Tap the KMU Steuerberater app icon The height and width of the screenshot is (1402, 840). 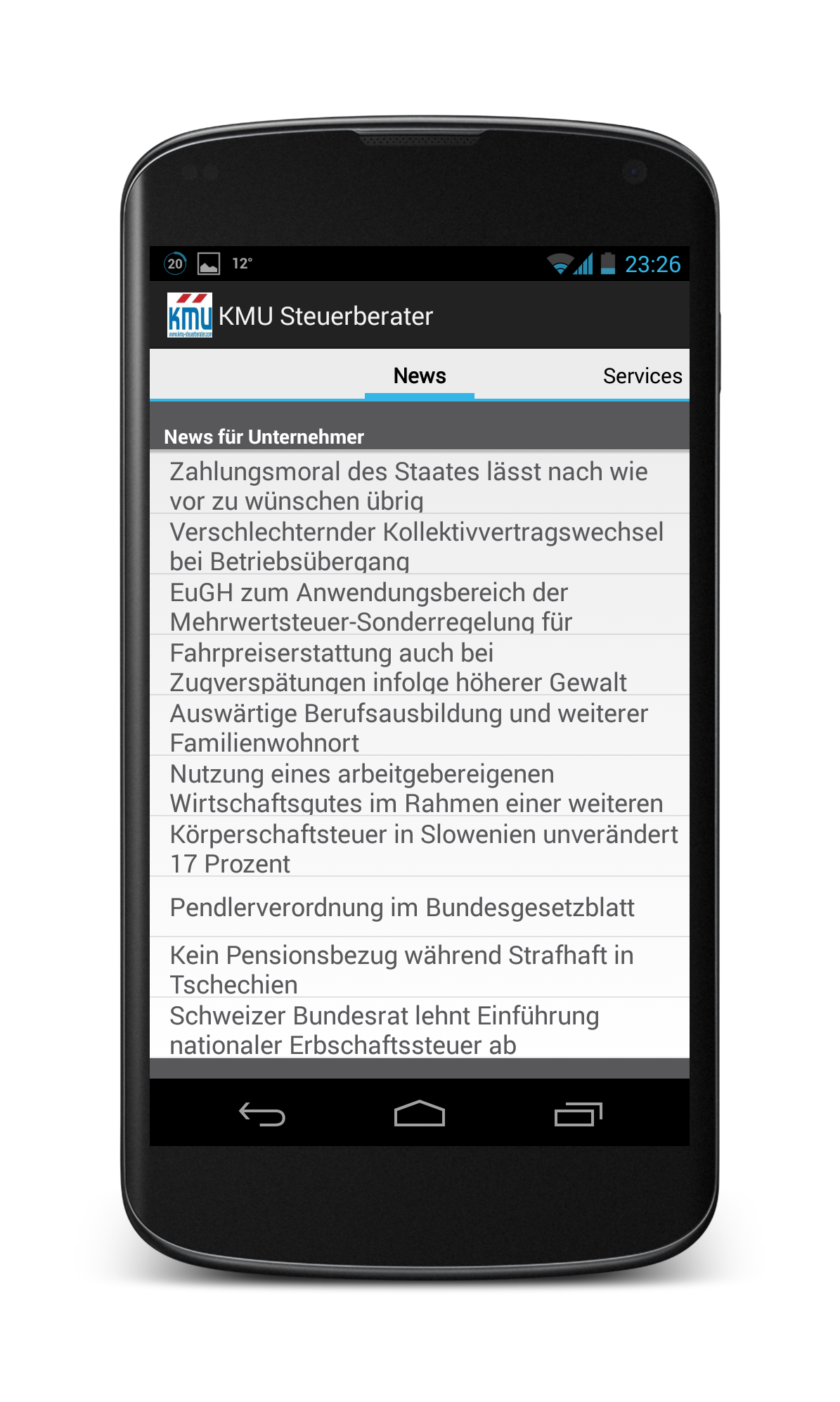pos(190,316)
